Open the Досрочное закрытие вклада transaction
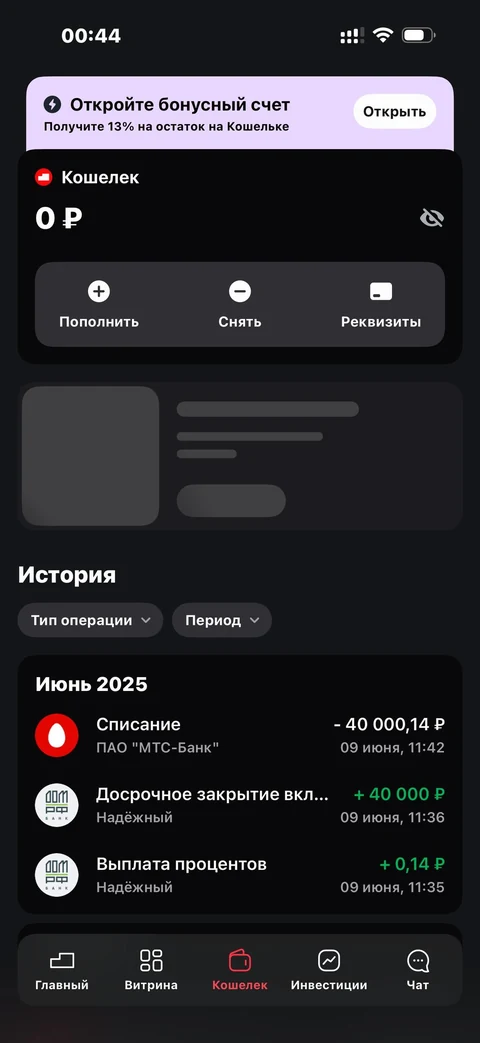This screenshot has height=1043, width=480. [x=240, y=805]
